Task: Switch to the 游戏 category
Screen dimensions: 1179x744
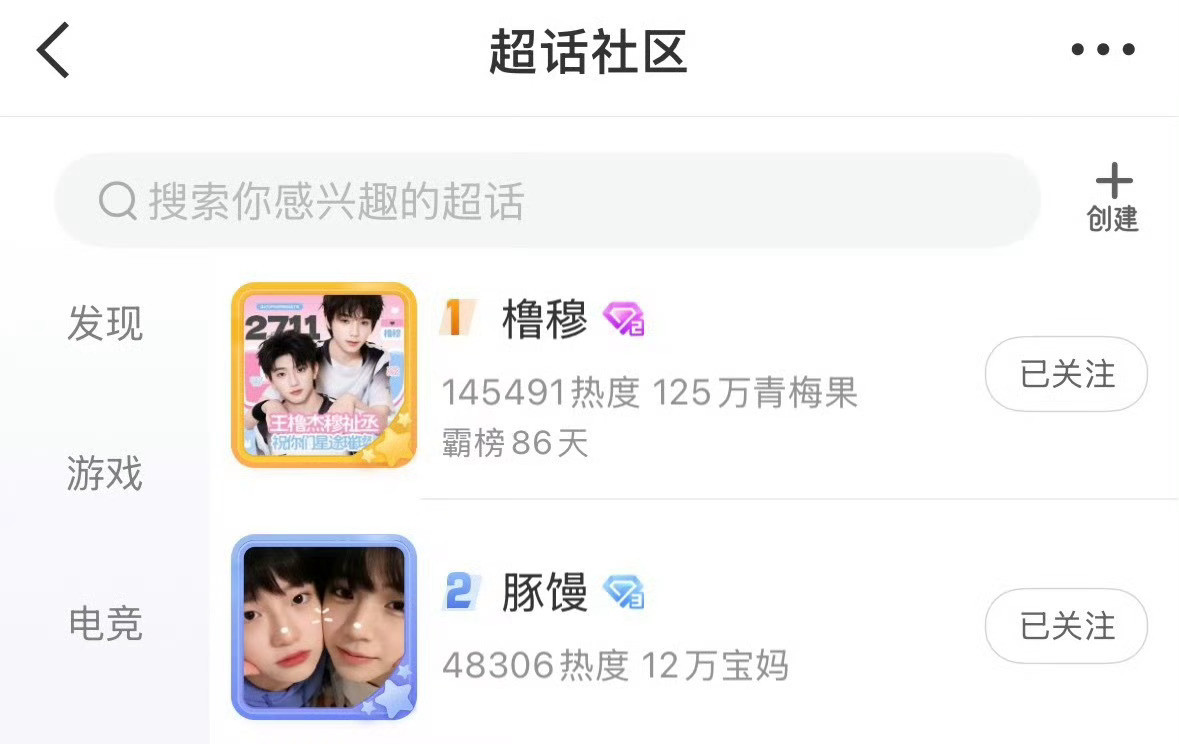Action: click(x=105, y=473)
